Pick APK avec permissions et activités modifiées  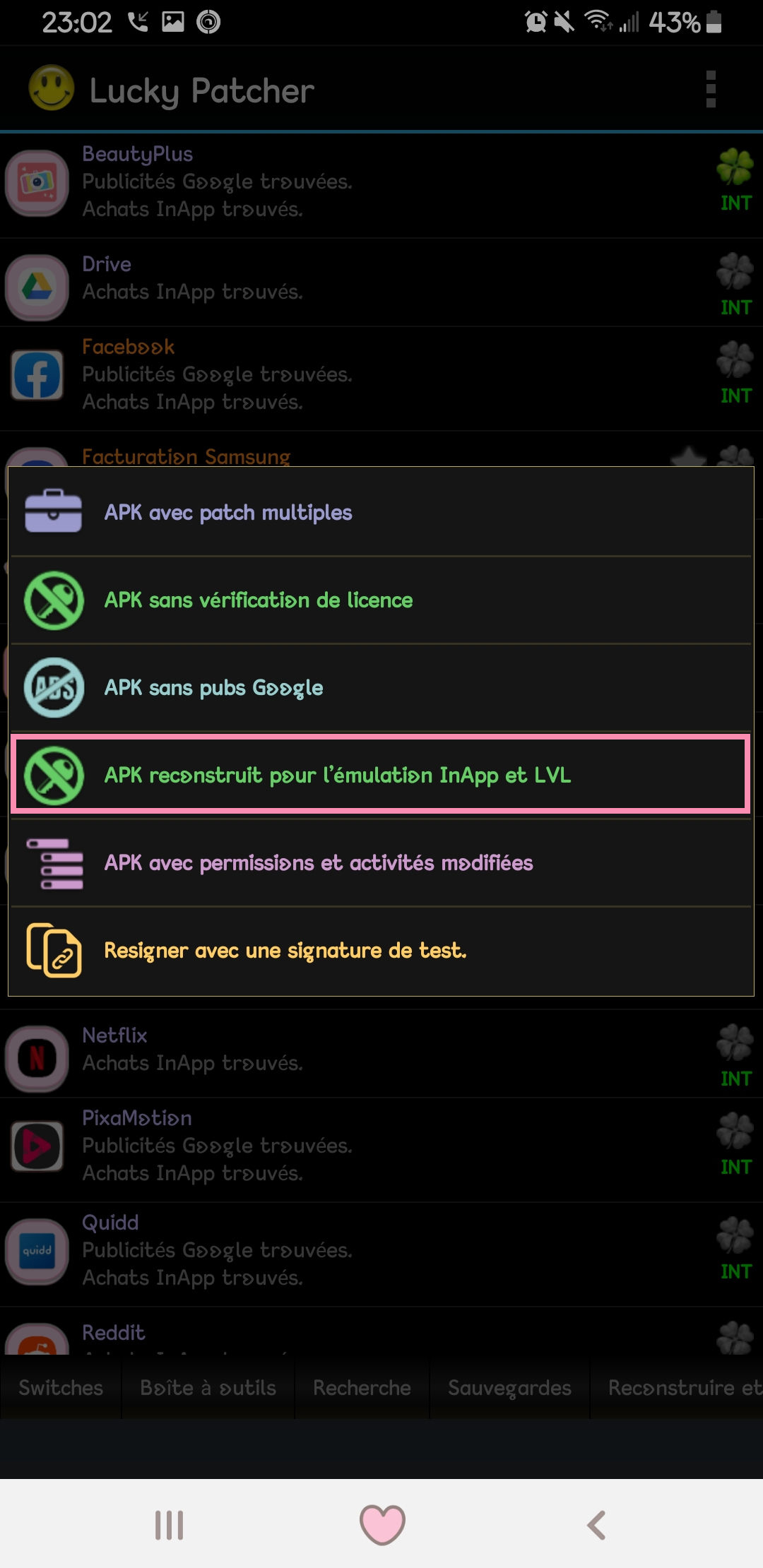click(381, 862)
